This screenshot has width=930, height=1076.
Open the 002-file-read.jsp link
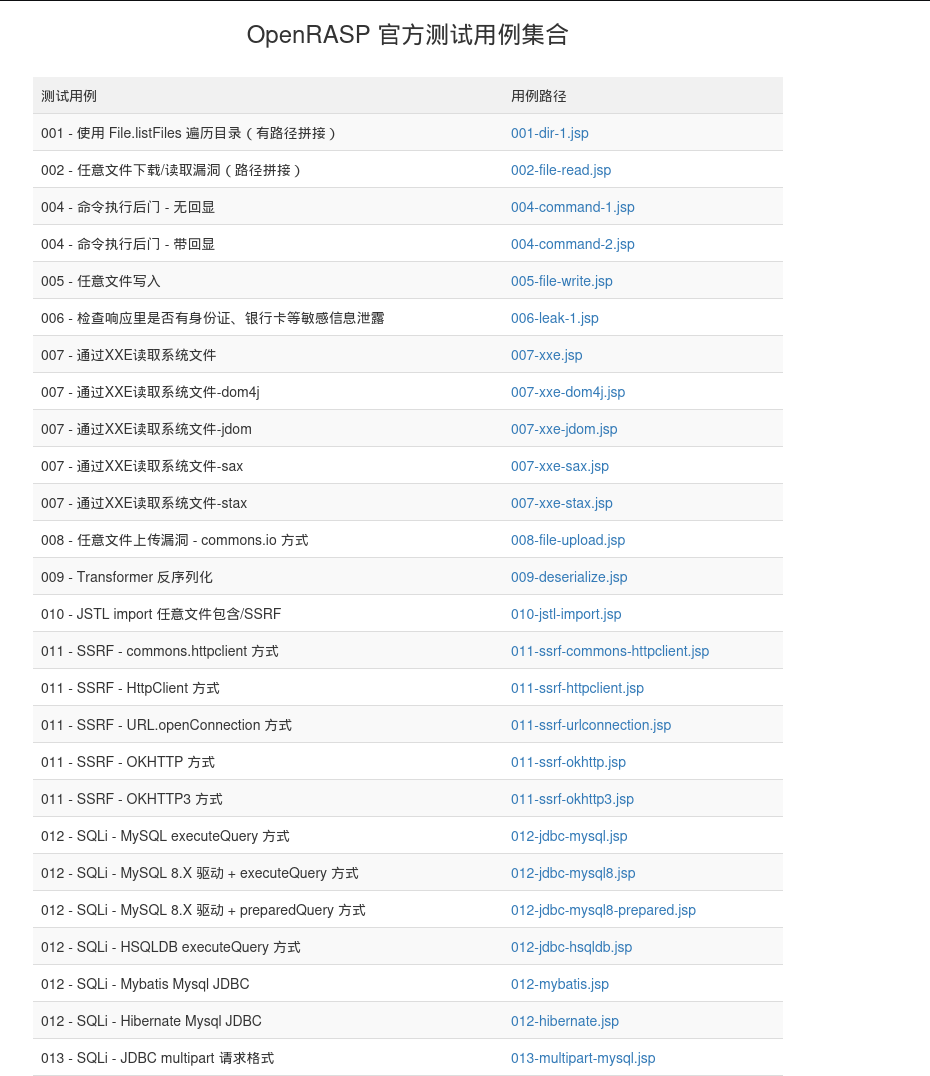tap(560, 170)
